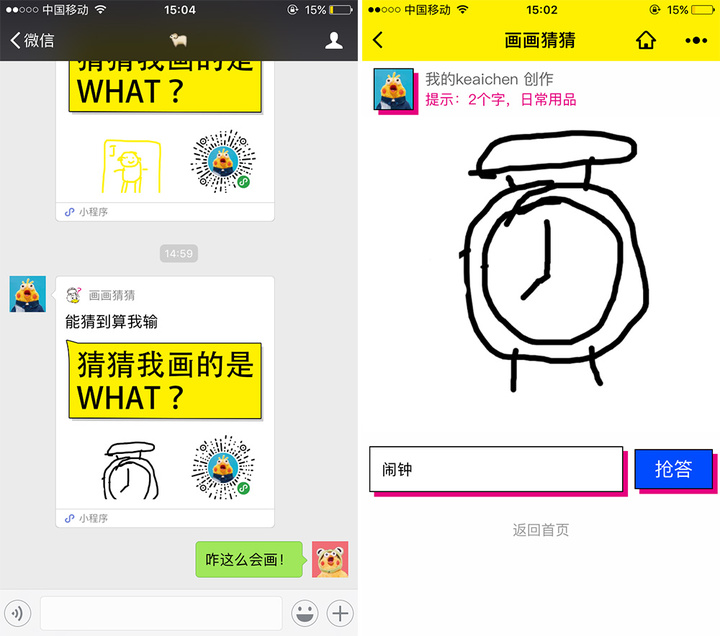Open the plus attachments menu
Image resolution: width=720 pixels, height=636 pixels.
click(x=340, y=612)
